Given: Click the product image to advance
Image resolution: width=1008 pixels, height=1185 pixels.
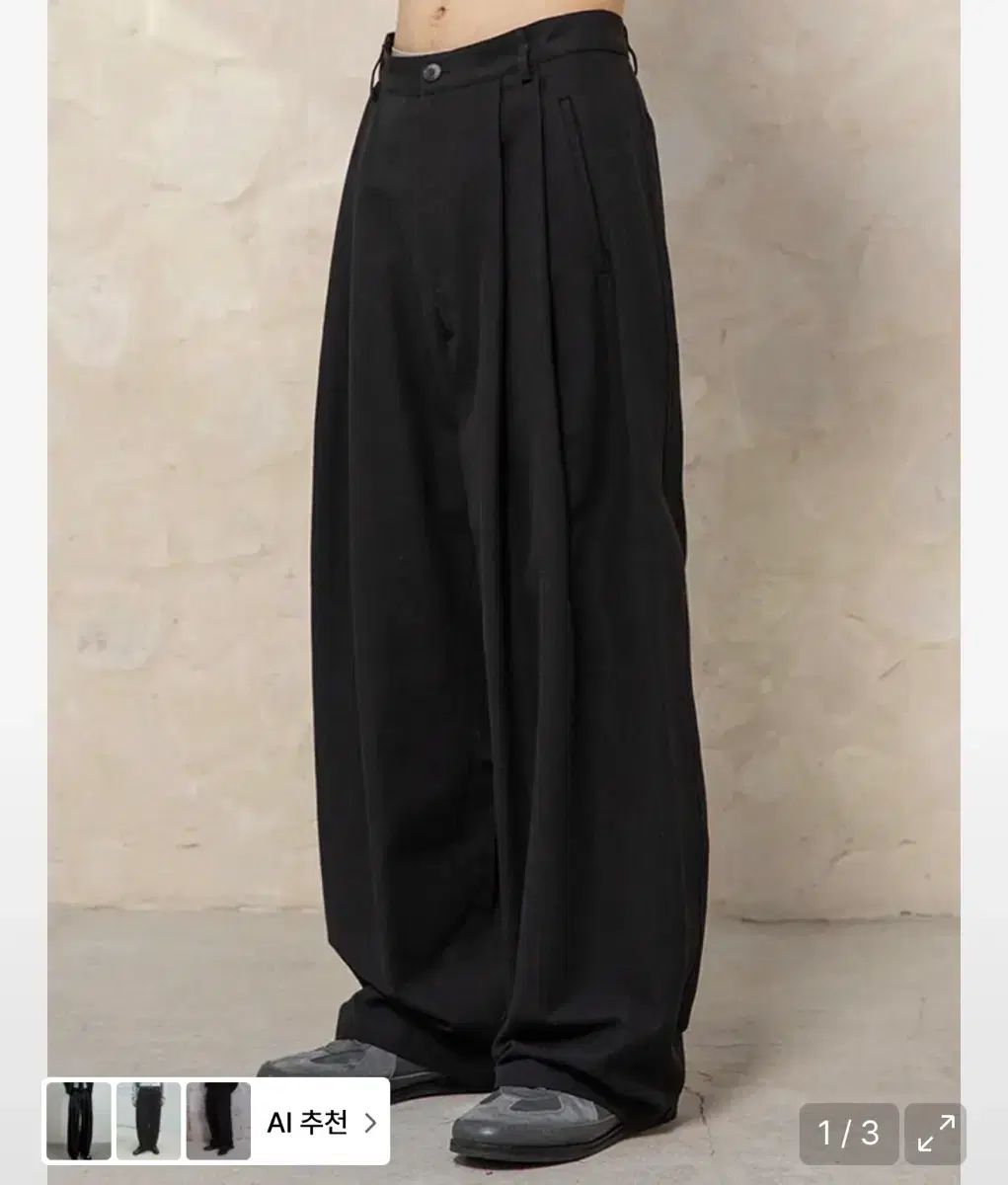Looking at the screenshot, I should tap(504, 543).
